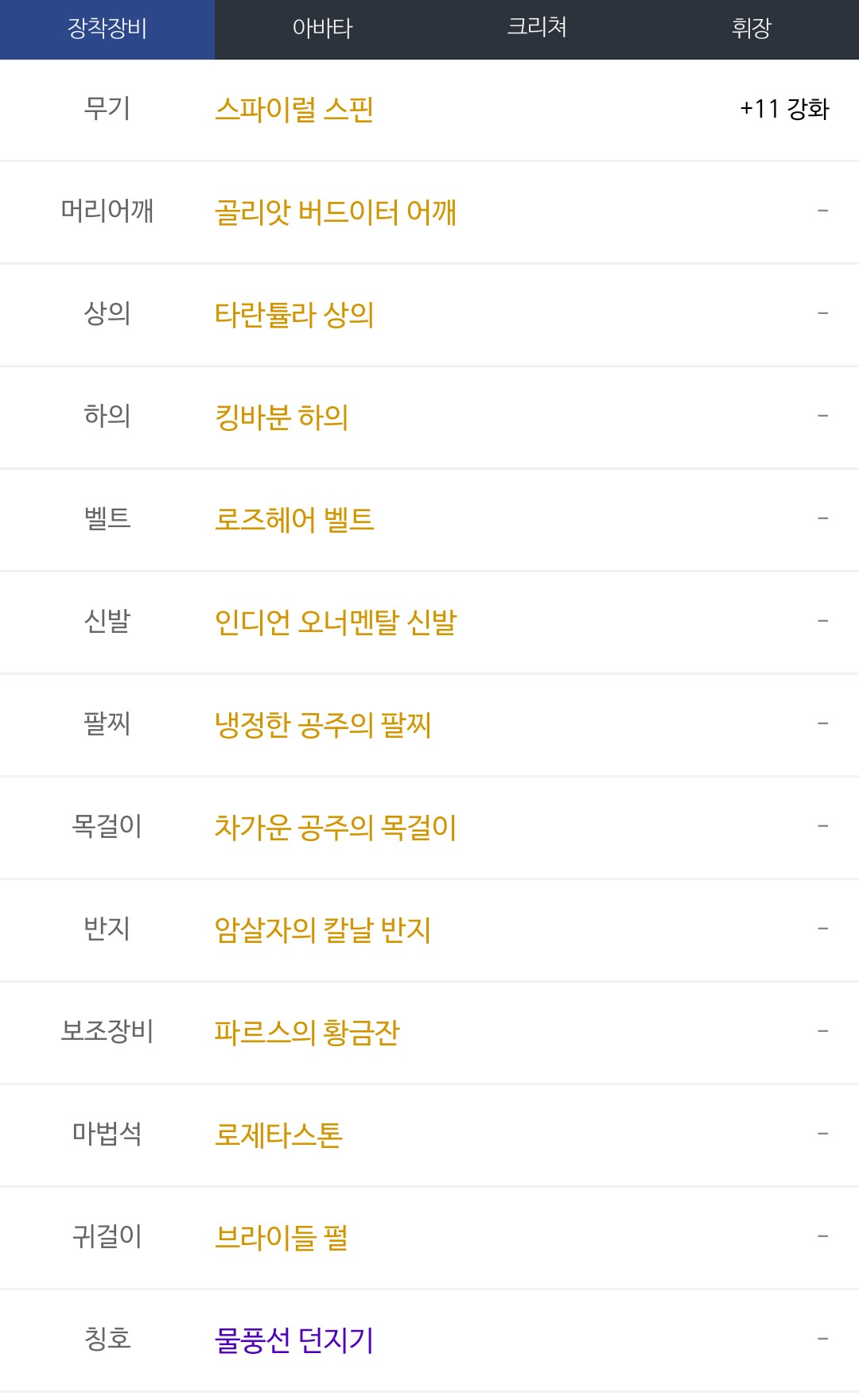This screenshot has height=1400, width=859.
Task: Tap the 로즈헤어 벨트 item
Action: click(x=294, y=519)
